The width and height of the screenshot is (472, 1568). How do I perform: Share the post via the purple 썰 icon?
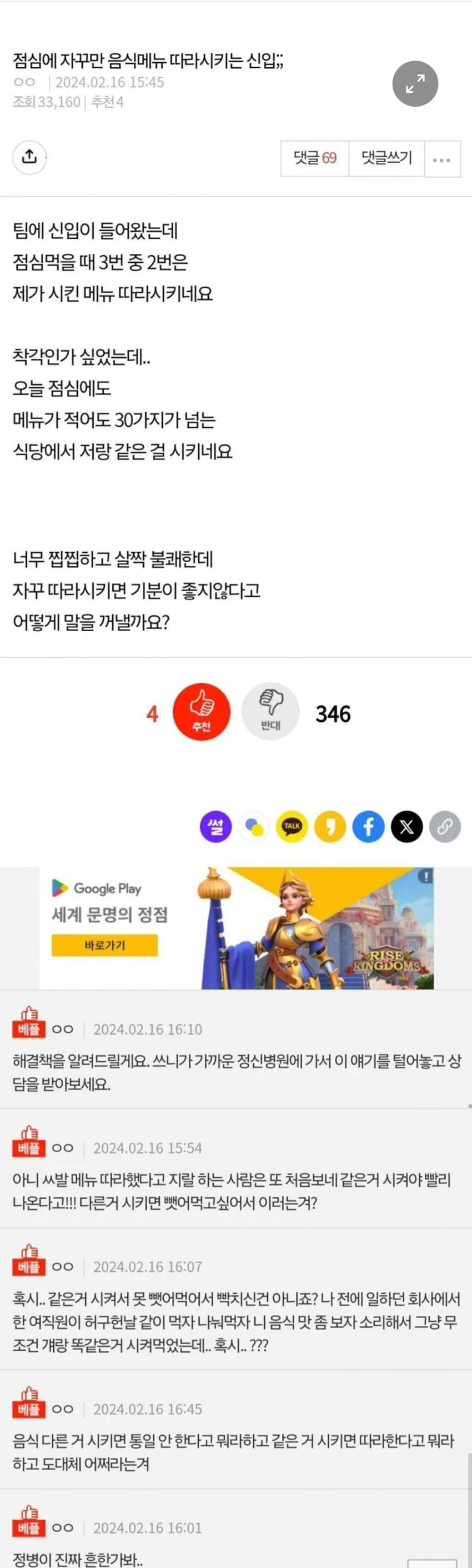215,827
